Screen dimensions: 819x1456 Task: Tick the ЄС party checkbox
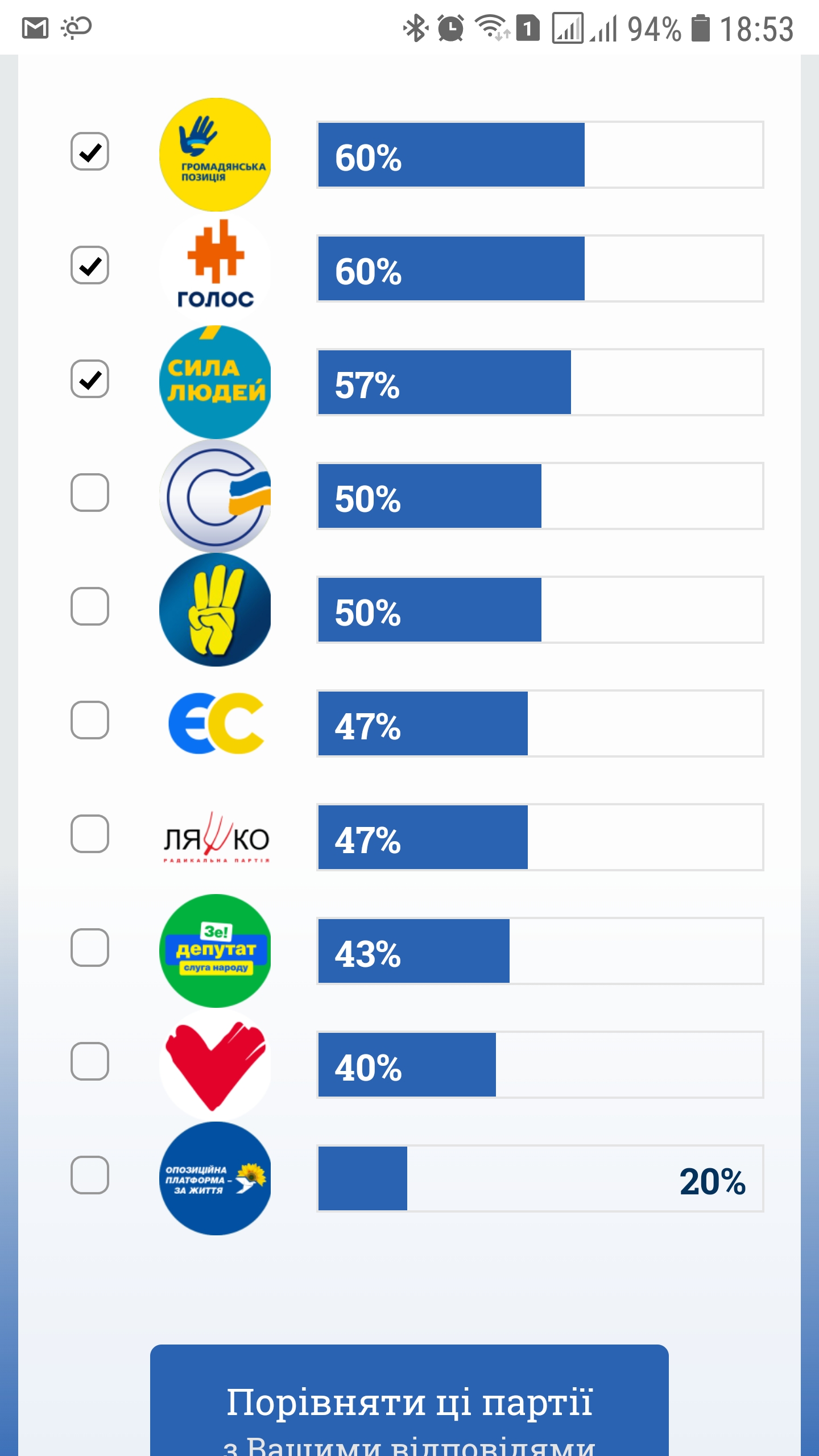(x=90, y=720)
